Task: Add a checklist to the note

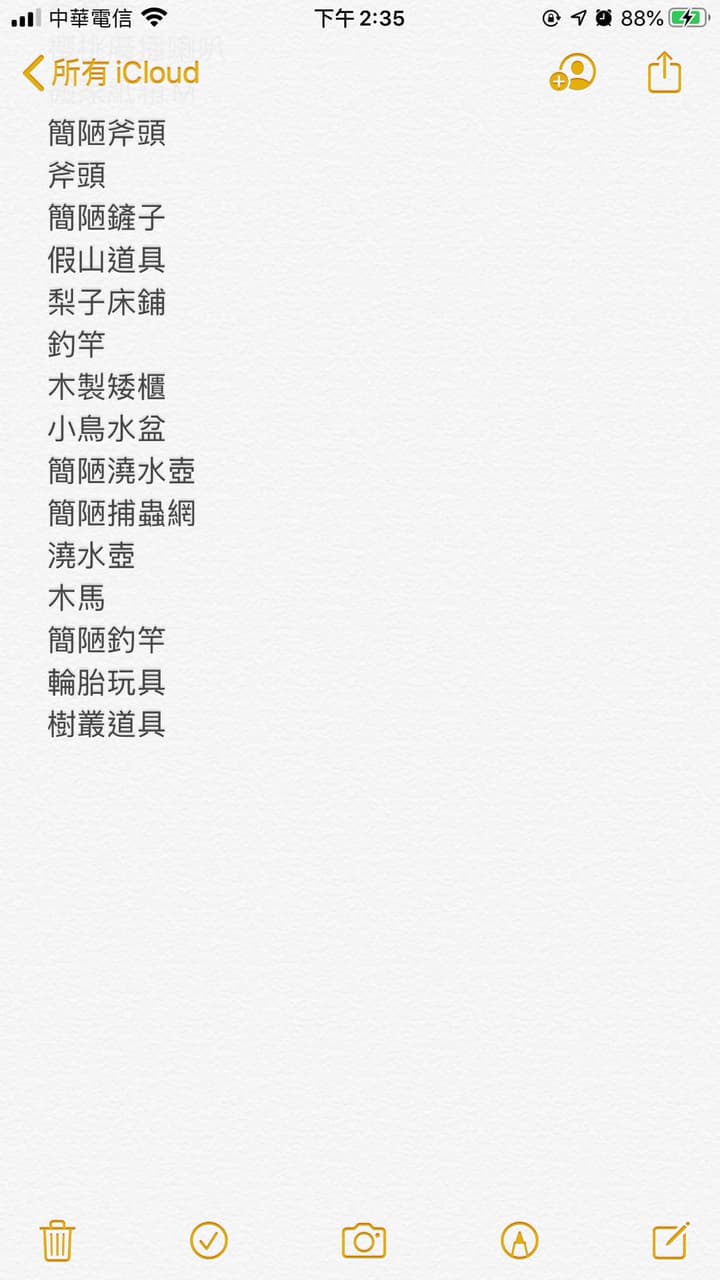Action: pyautogui.click(x=209, y=1241)
